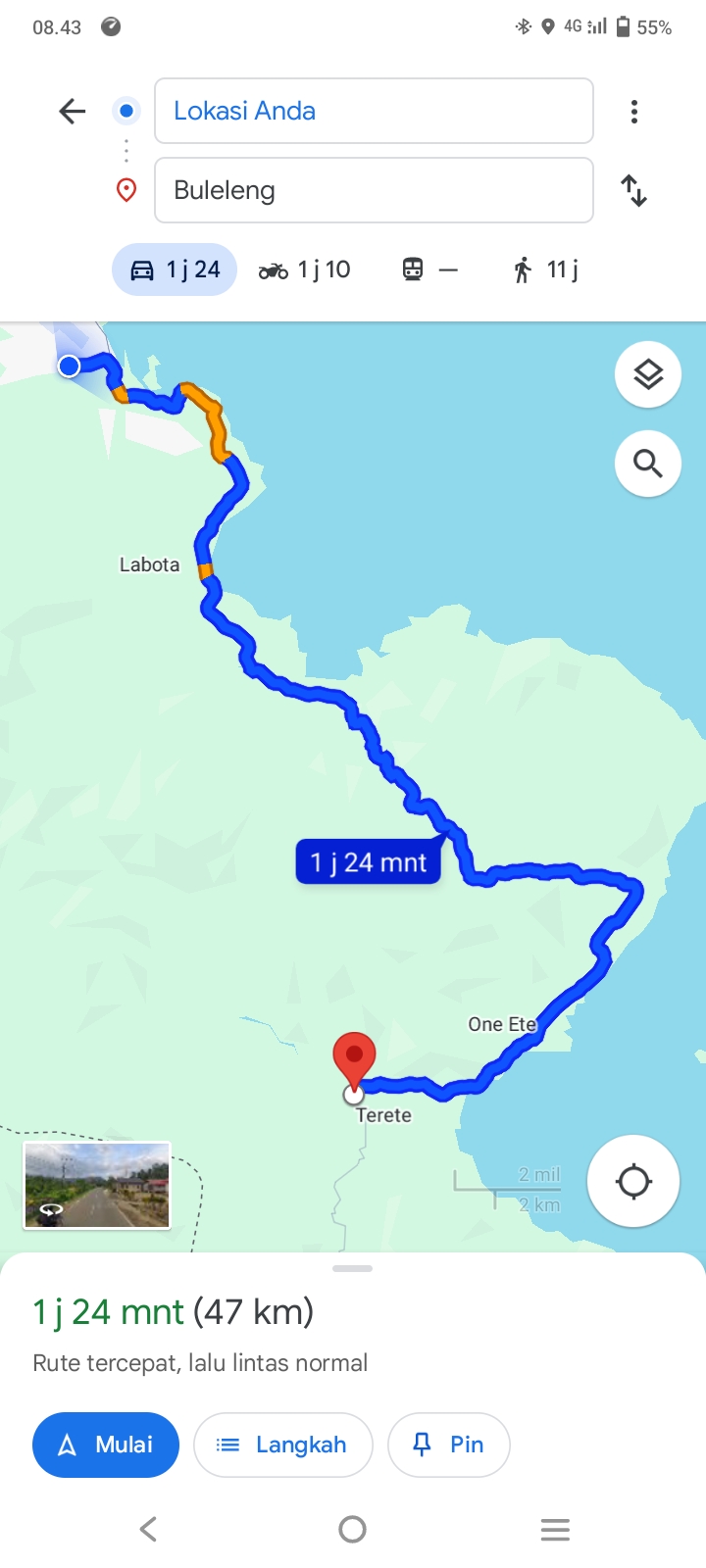Switch to motorcycle travel mode
Image resolution: width=706 pixels, height=1568 pixels.
(305, 269)
